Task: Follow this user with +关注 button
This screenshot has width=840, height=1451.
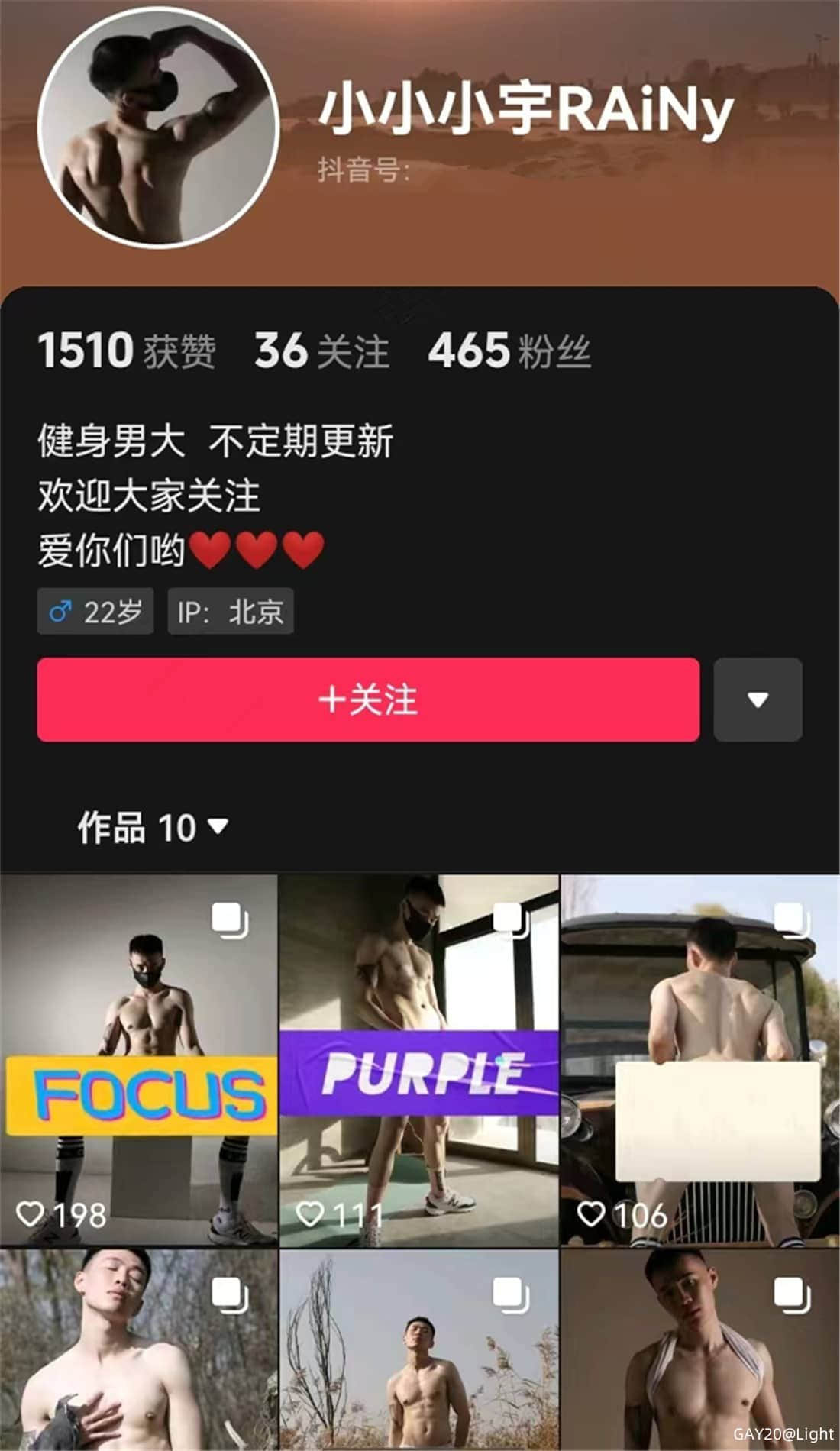Action: (x=368, y=700)
